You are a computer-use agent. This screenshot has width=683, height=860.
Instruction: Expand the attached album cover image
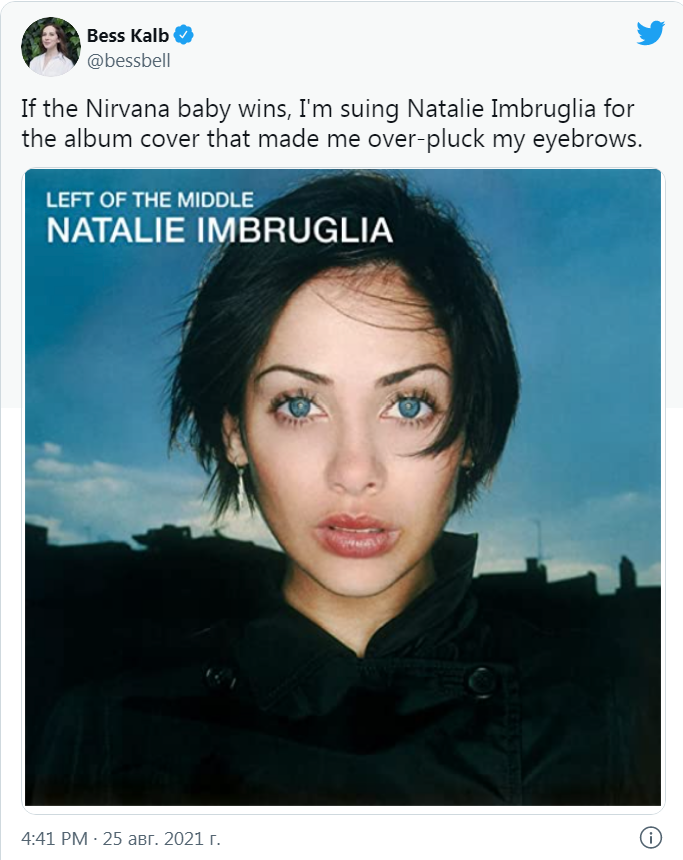pos(343,487)
